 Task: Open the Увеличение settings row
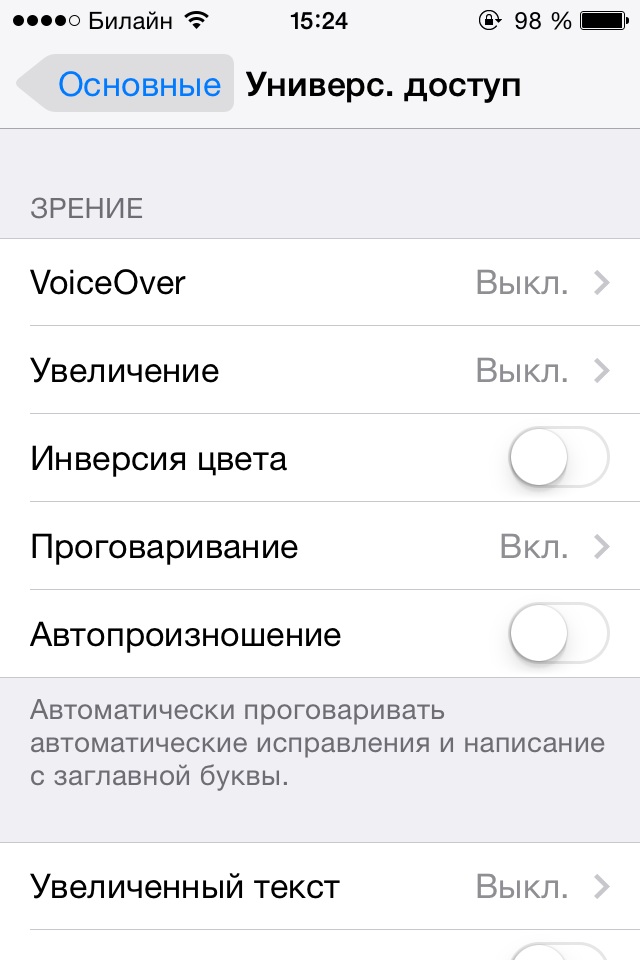pyautogui.click(x=320, y=371)
